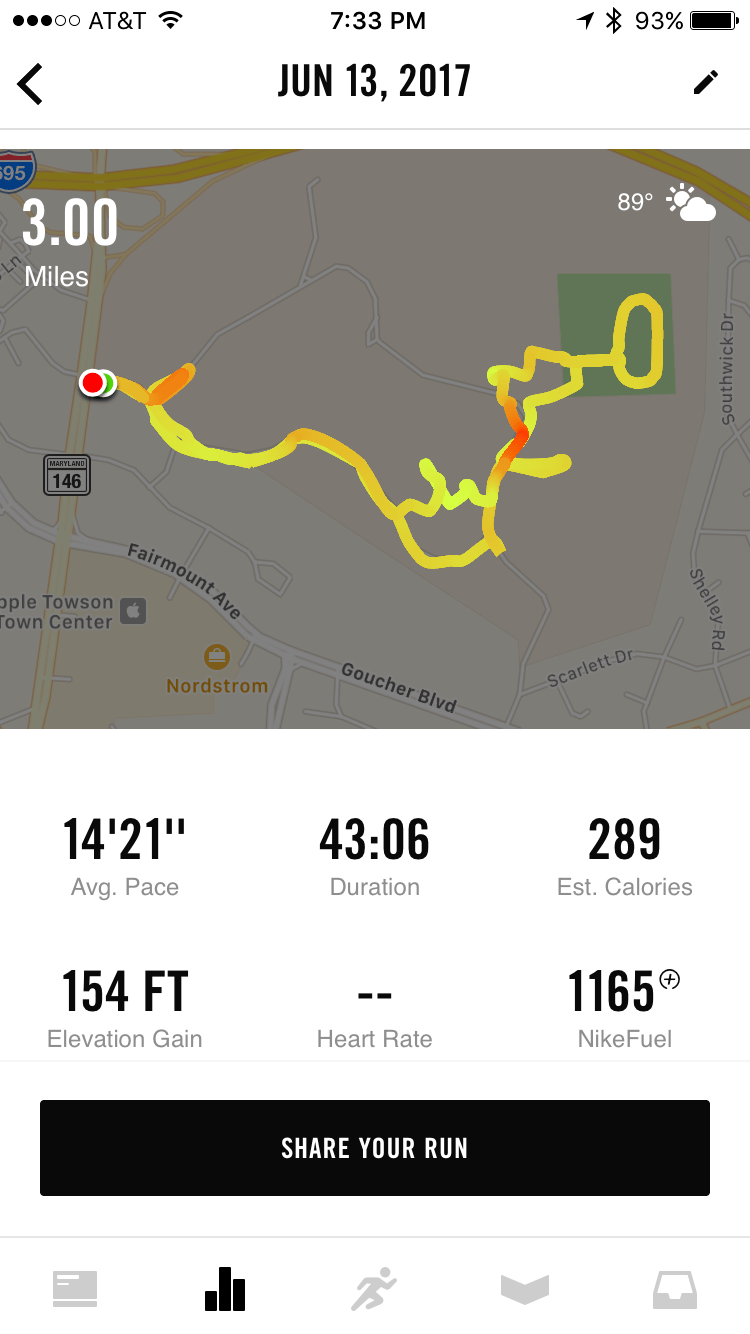The height and width of the screenshot is (1334, 750).
Task: Switch to the runner tab
Action: click(x=374, y=1288)
